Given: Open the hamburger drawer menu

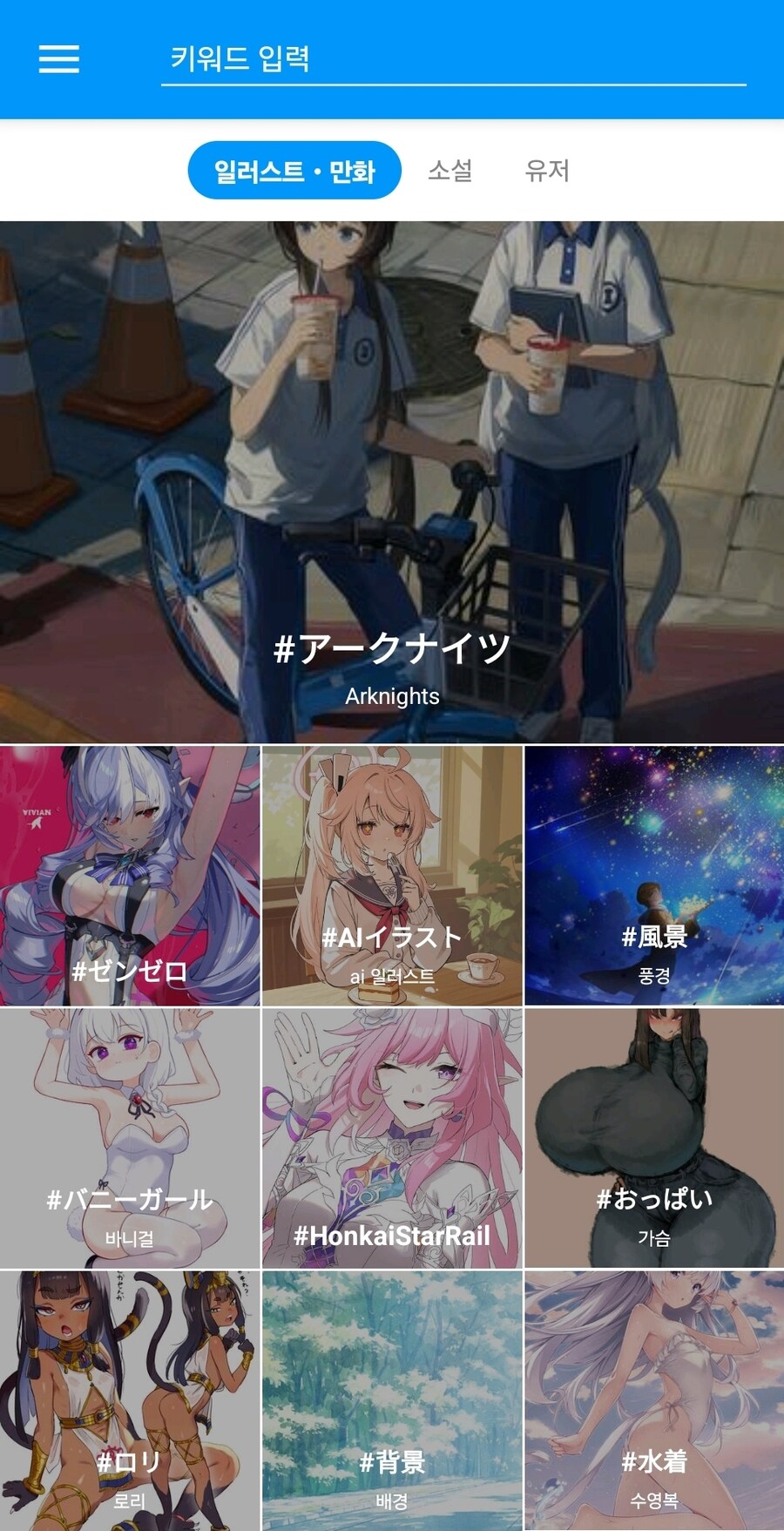Looking at the screenshot, I should [58, 59].
